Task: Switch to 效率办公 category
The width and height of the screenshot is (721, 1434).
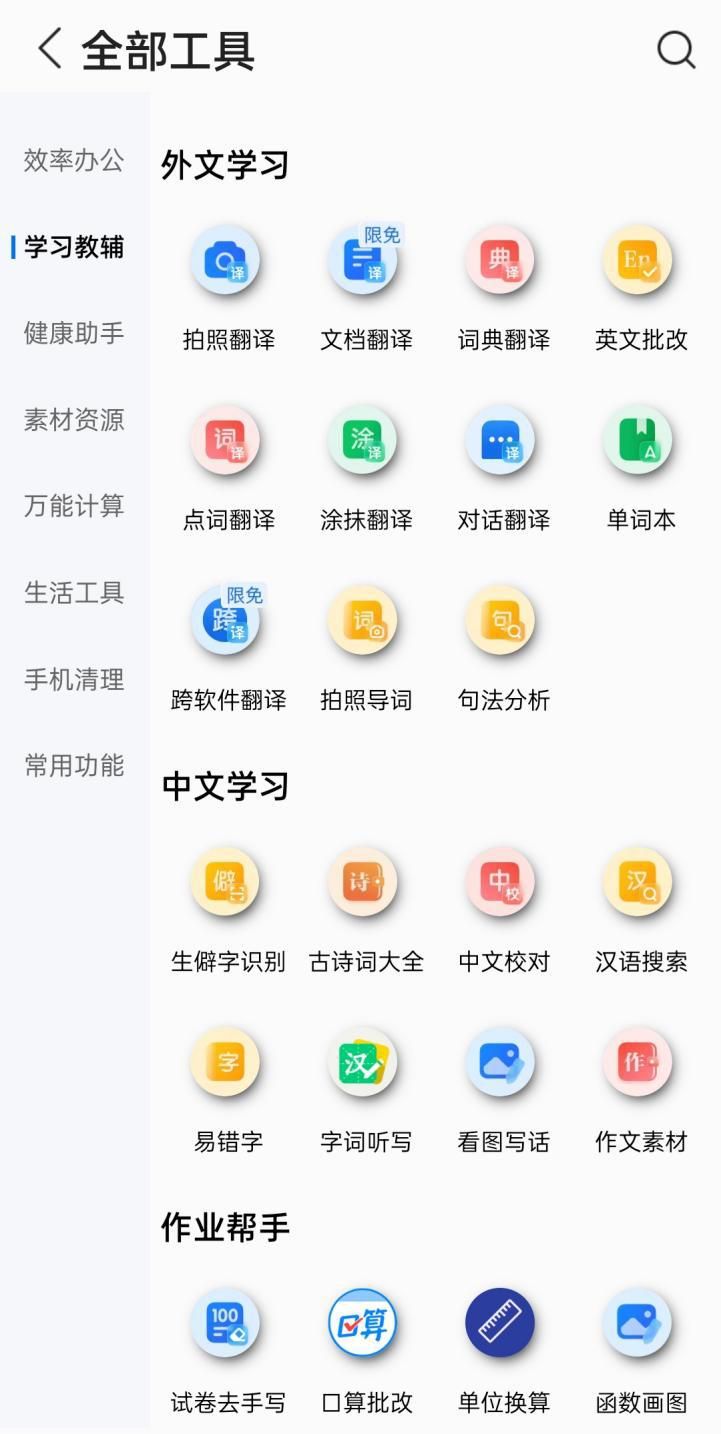Action: pyautogui.click(x=74, y=160)
